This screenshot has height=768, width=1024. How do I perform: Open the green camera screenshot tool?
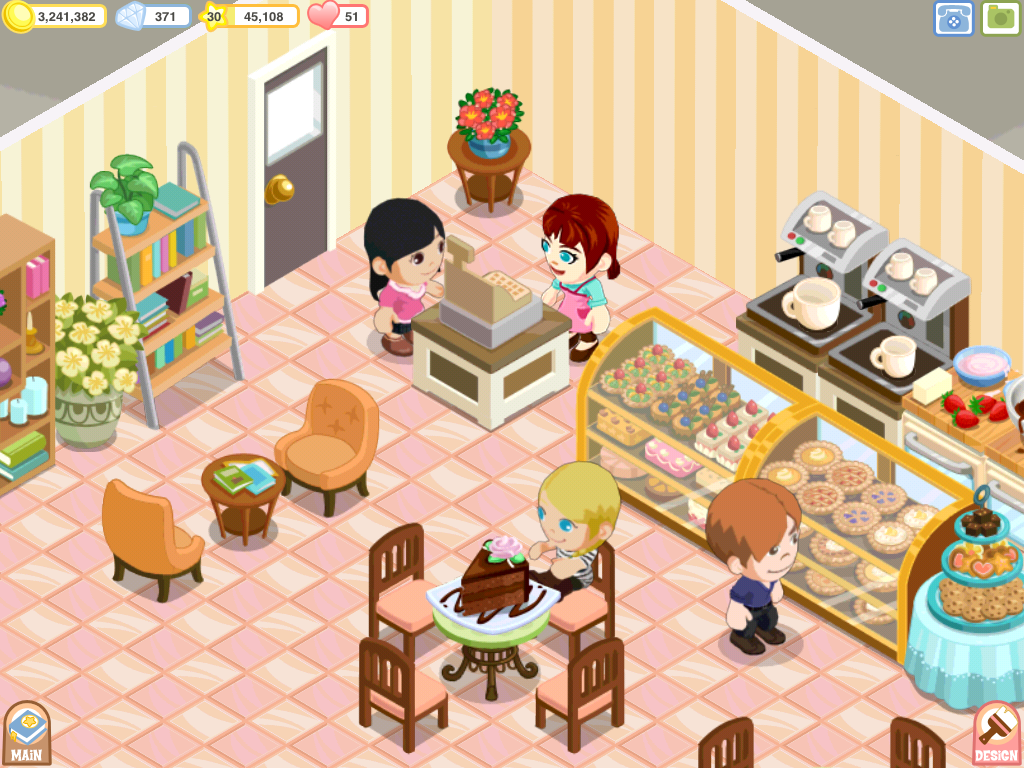point(1000,18)
